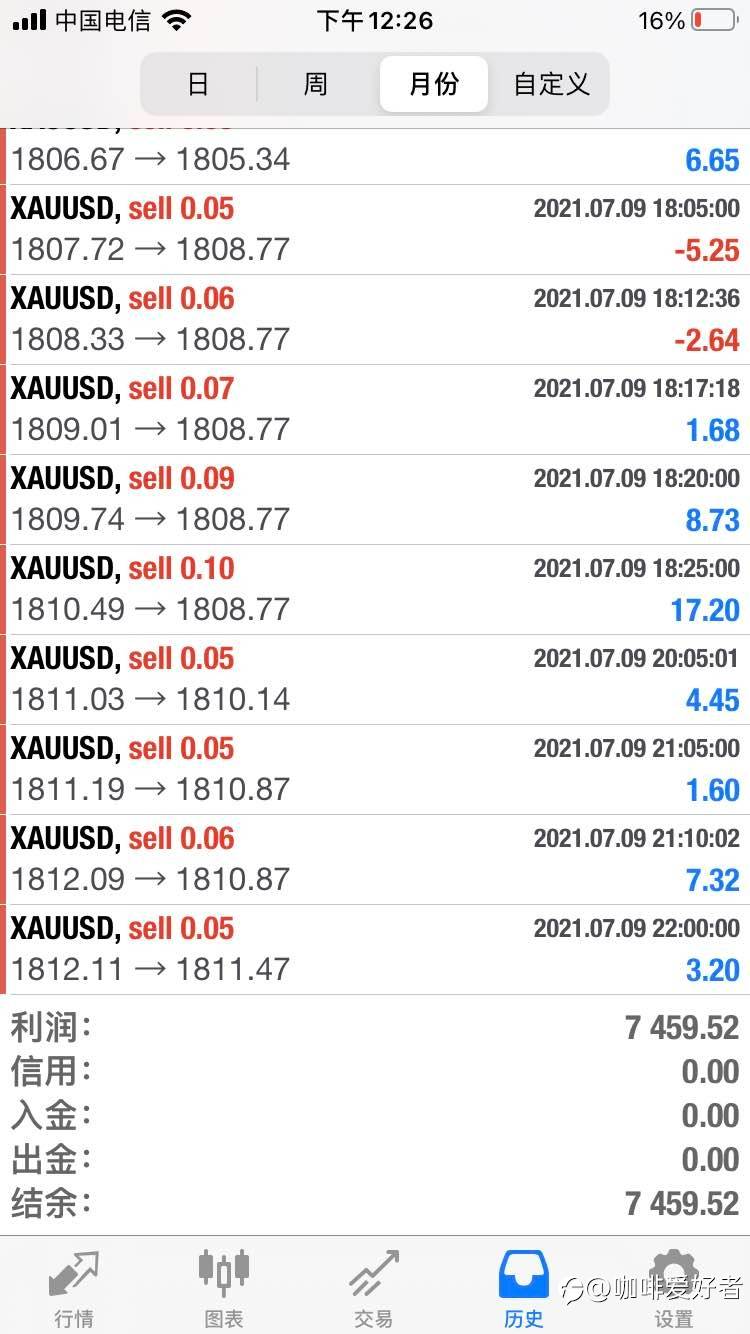Open the sell 0.05 trade at 21:05:00

click(x=375, y=769)
